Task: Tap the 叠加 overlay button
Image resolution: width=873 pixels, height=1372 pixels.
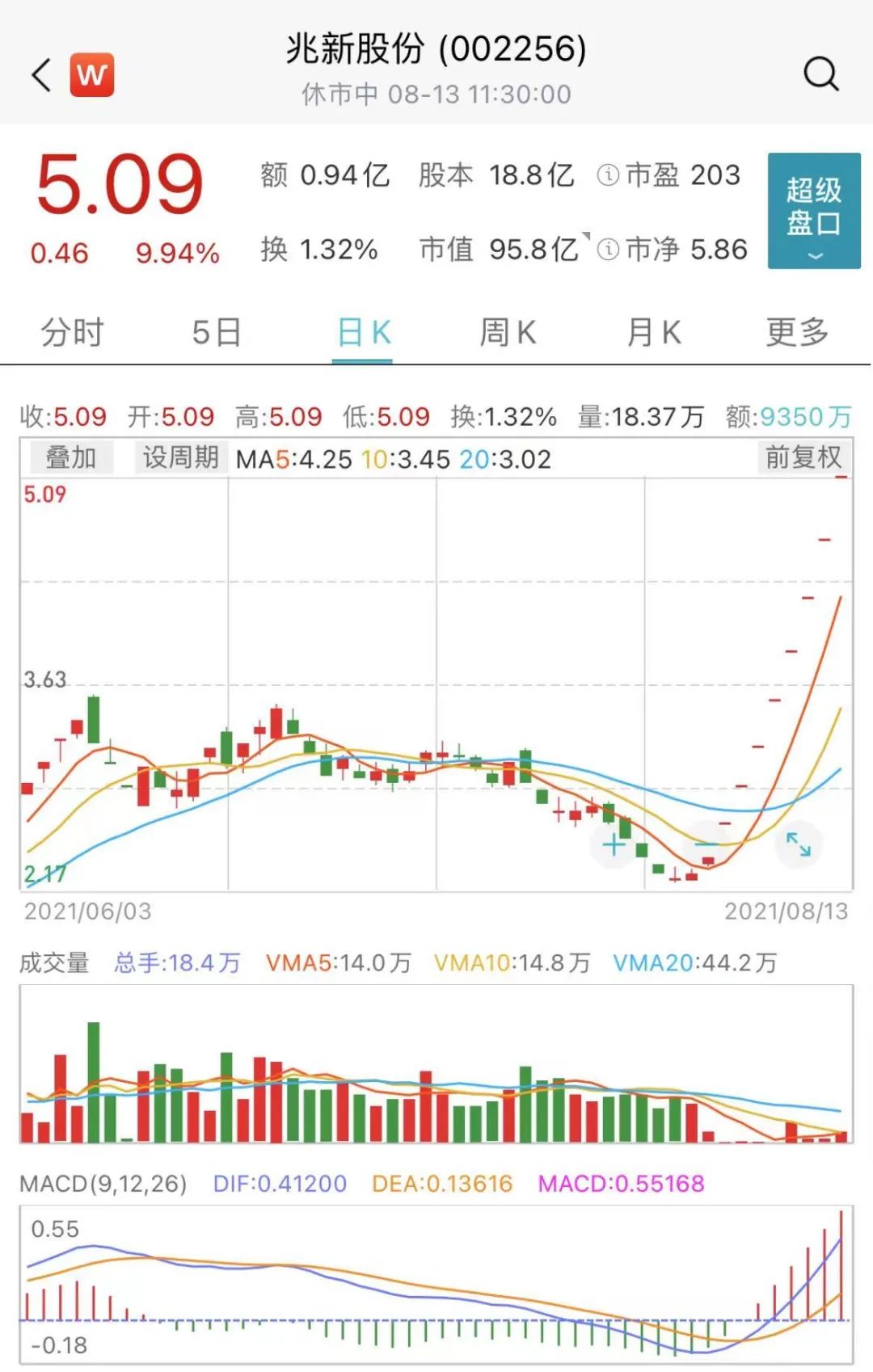Action: (70, 458)
